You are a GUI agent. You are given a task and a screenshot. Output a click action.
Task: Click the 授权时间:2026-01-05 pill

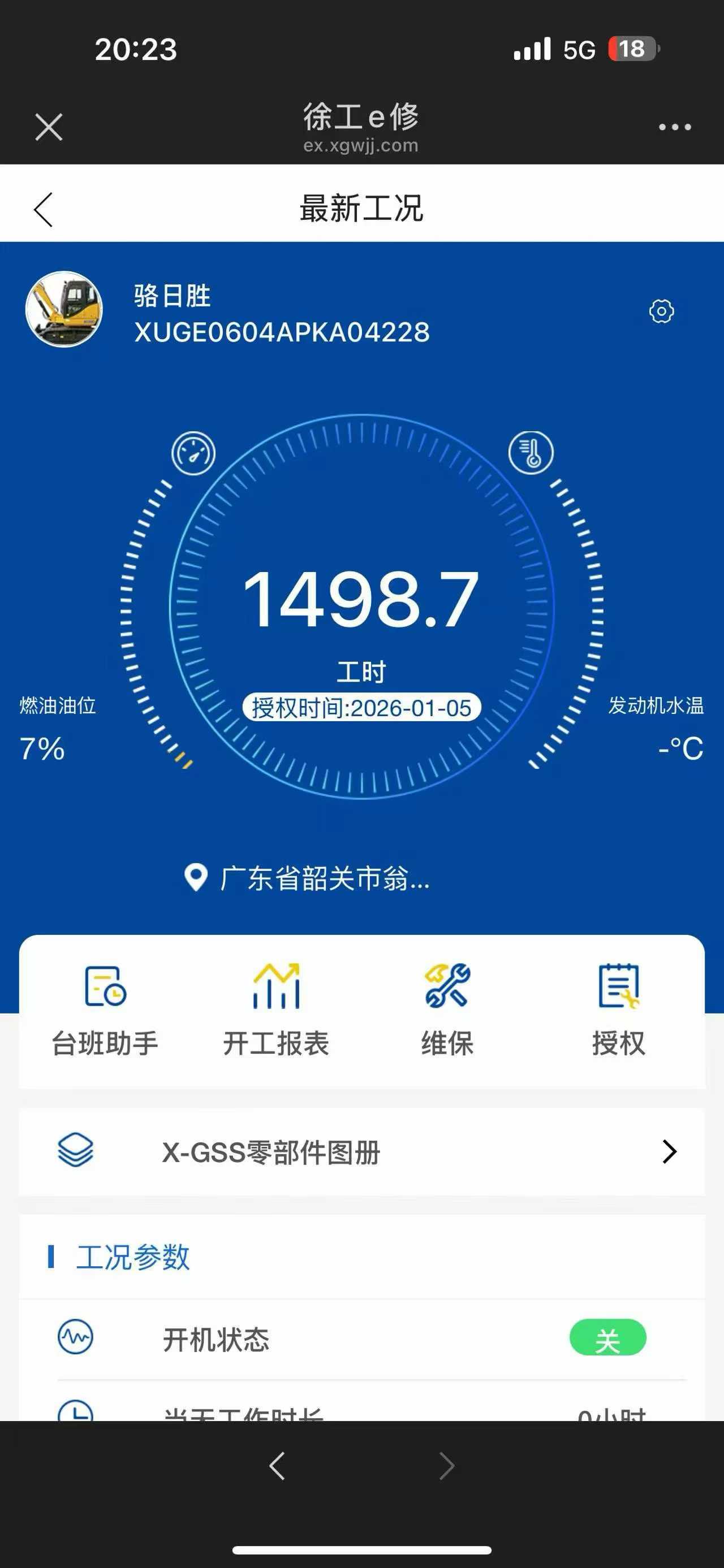pos(361,708)
